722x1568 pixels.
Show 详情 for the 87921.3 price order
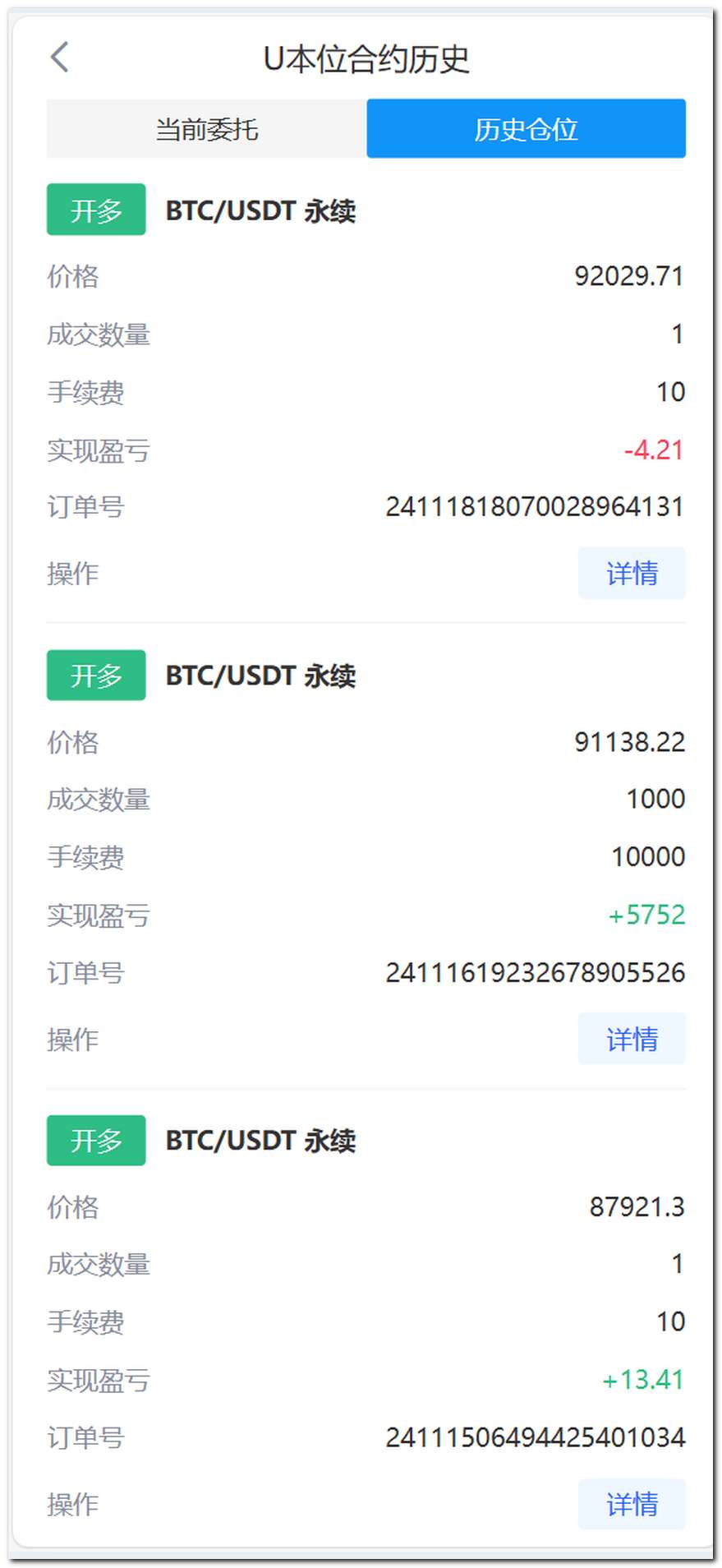coord(632,1504)
